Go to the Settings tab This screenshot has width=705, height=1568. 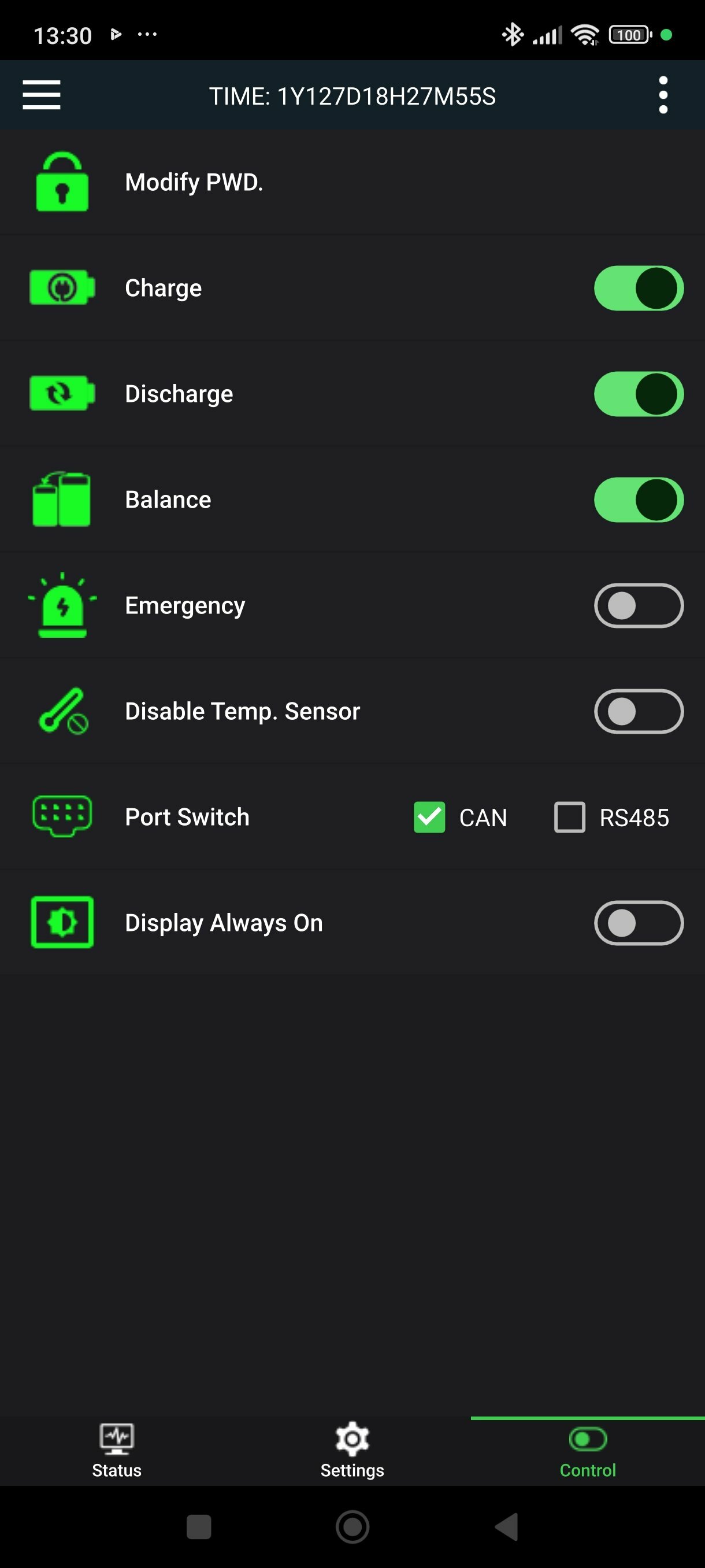352,1451
